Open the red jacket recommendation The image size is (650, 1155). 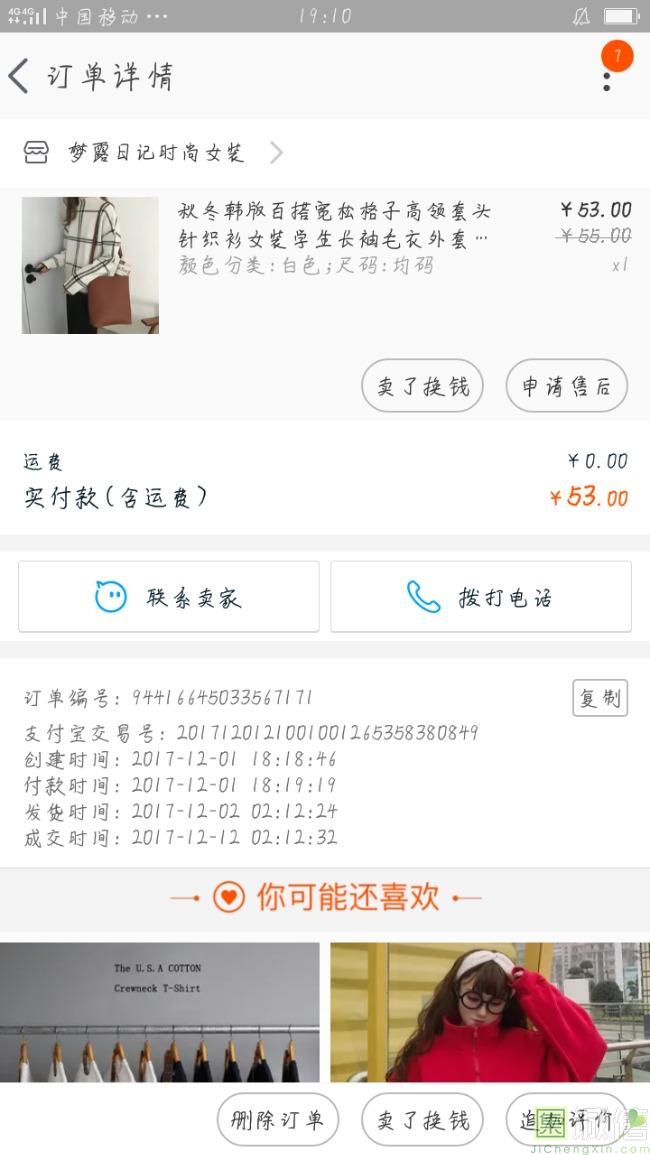click(490, 1012)
